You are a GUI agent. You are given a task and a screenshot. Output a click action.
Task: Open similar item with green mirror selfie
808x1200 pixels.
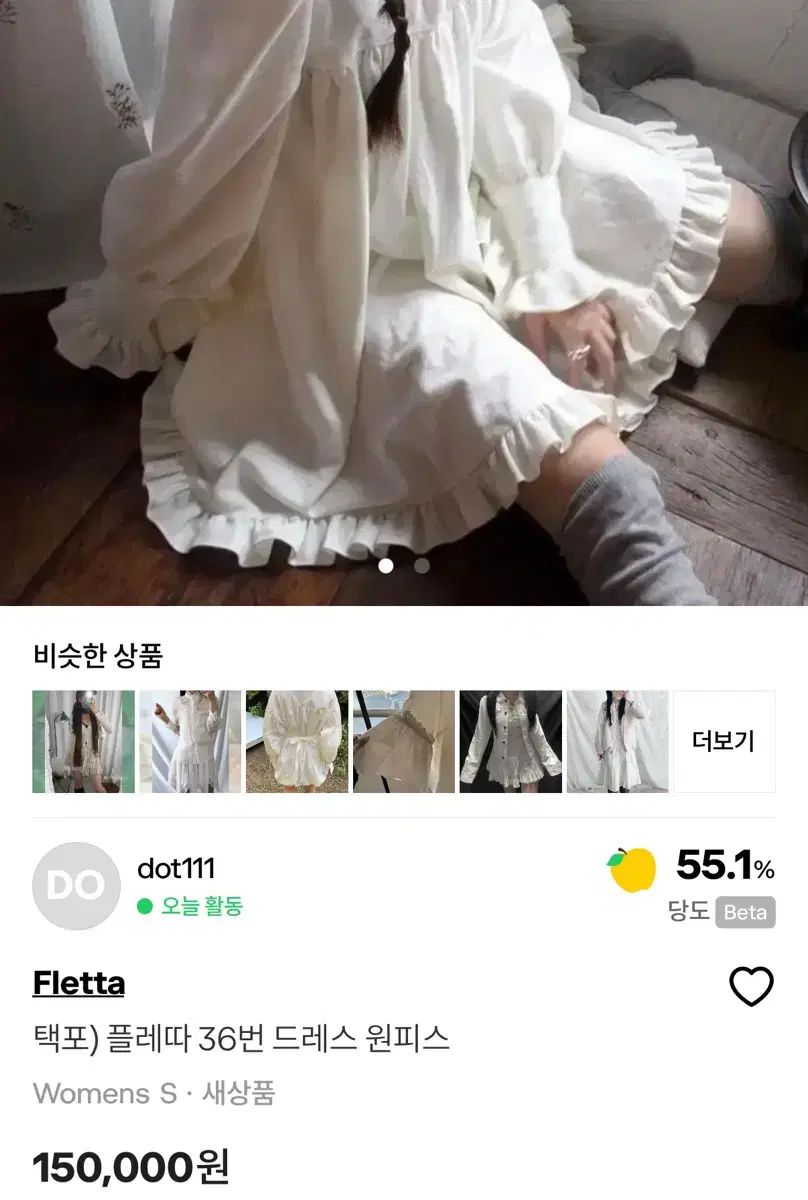pyautogui.click(x=83, y=741)
